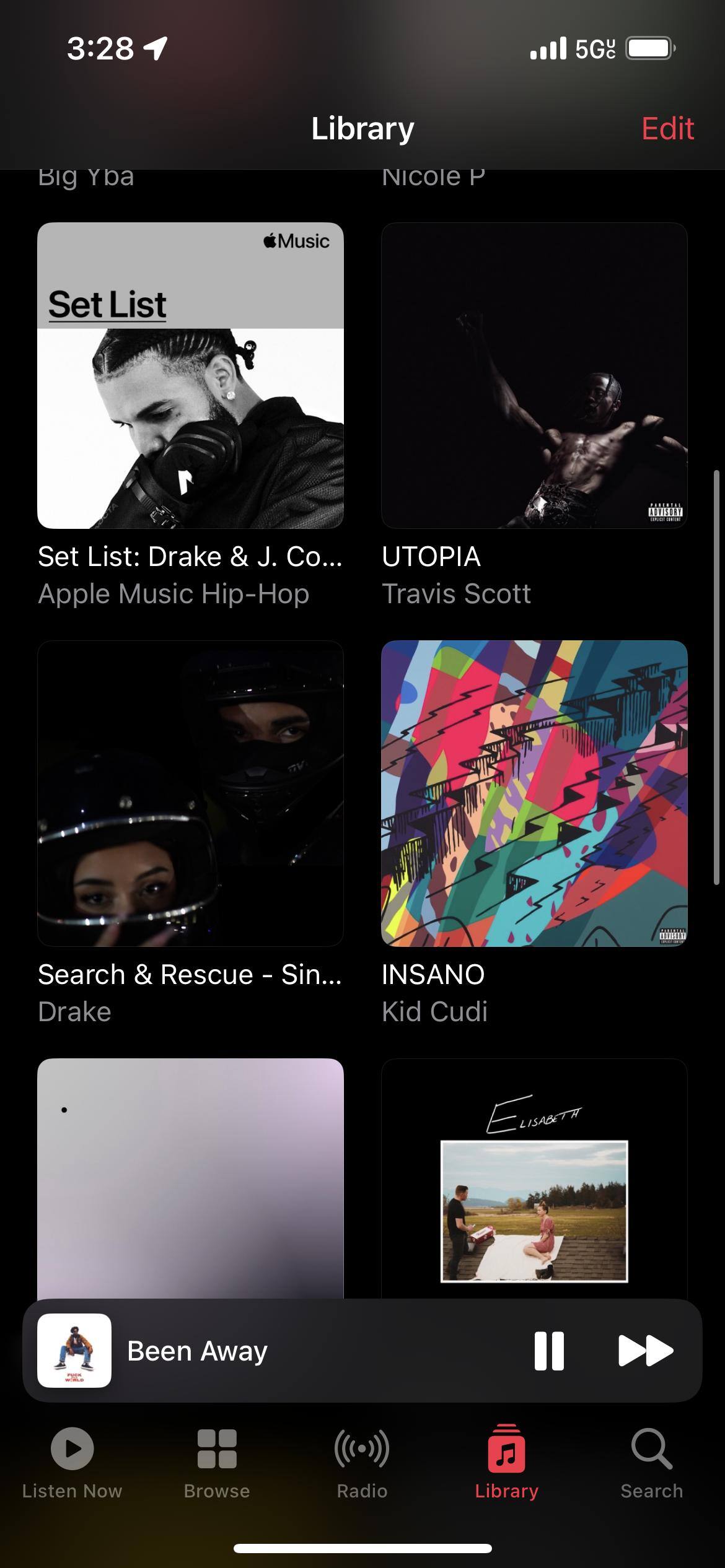Switch to the Radio tab

pyautogui.click(x=362, y=1463)
